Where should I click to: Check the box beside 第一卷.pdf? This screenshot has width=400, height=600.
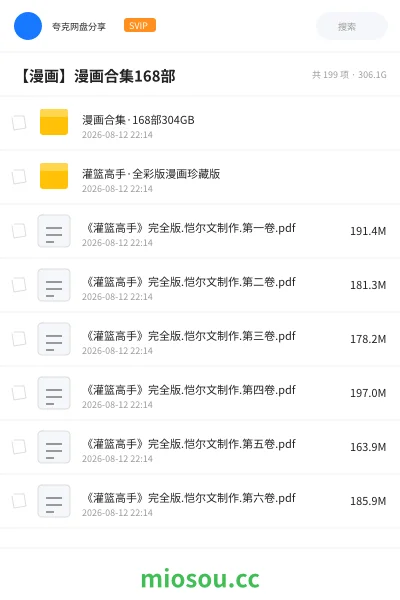tap(19, 231)
